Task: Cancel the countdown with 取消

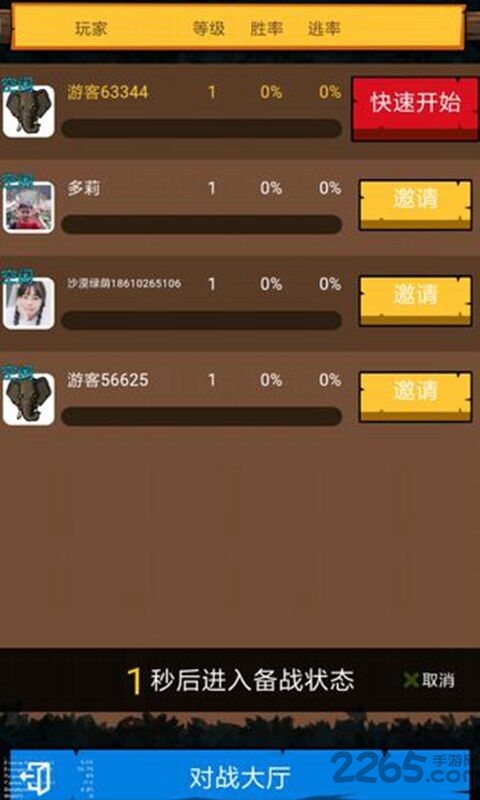Action: coord(429,680)
